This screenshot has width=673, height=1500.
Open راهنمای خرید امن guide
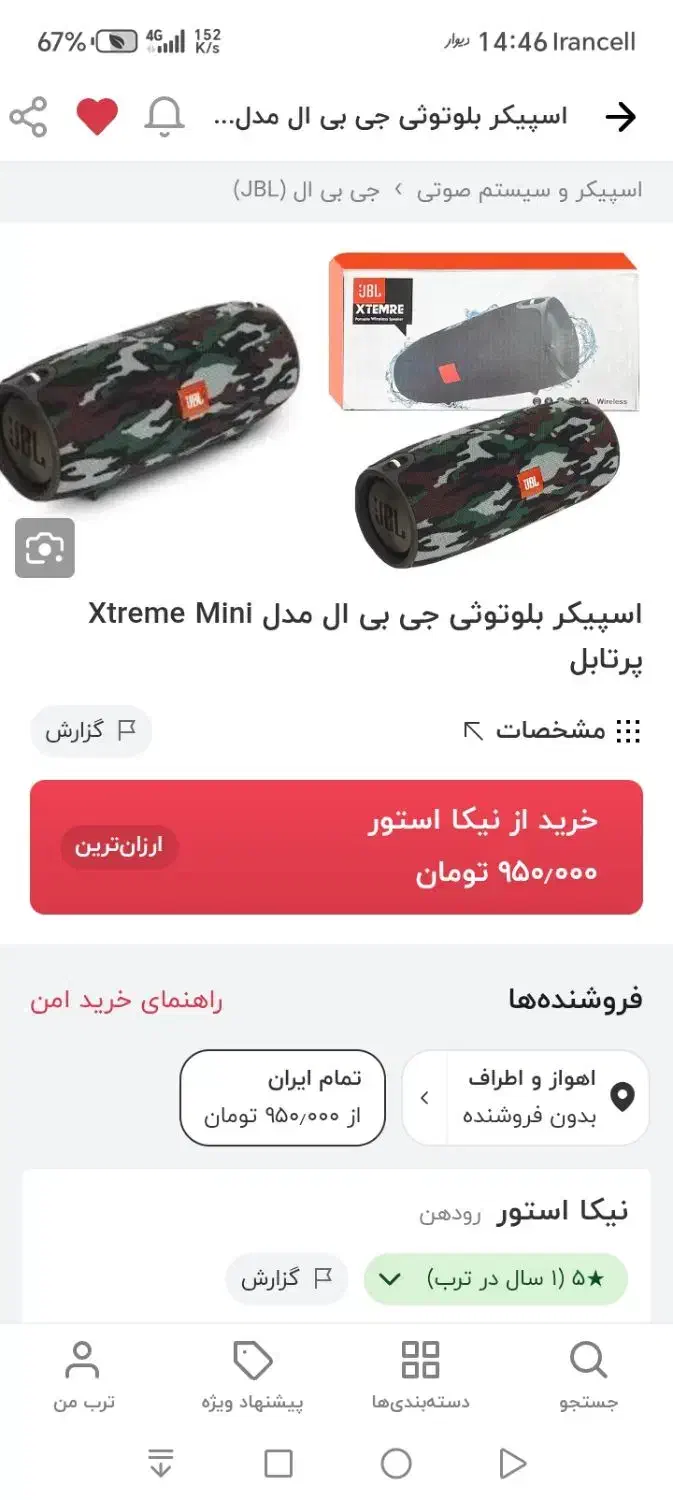(x=127, y=1000)
